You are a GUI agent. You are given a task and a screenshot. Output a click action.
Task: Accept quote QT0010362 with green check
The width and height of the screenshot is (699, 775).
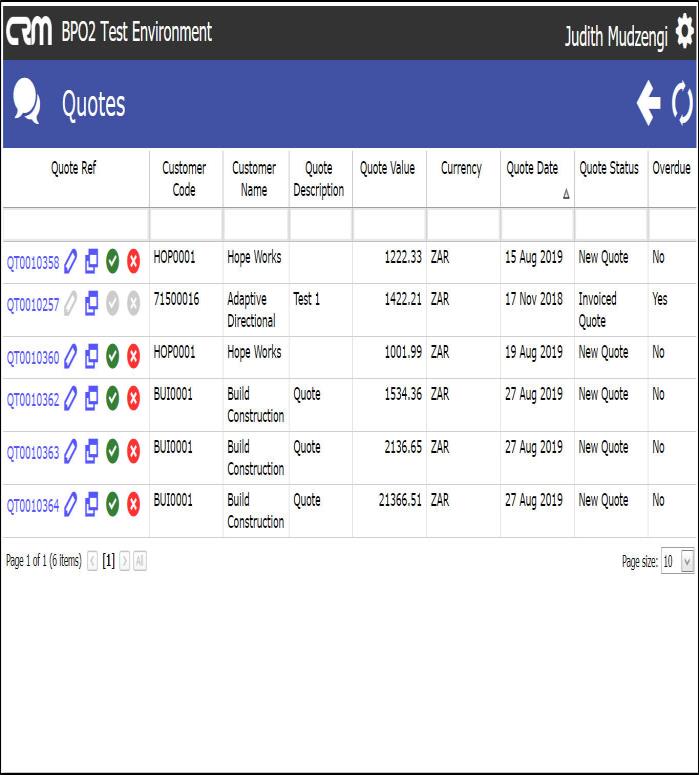click(113, 400)
